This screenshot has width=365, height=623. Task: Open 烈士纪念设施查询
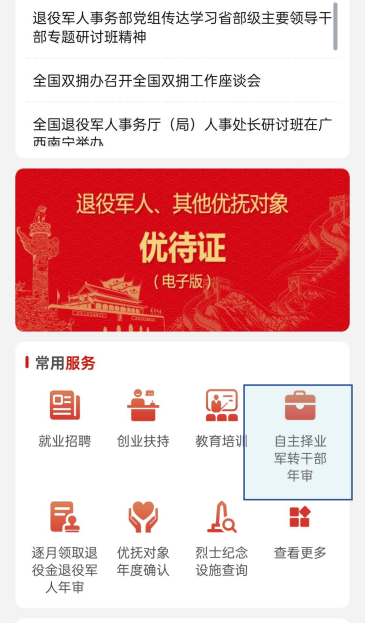click(x=221, y=539)
